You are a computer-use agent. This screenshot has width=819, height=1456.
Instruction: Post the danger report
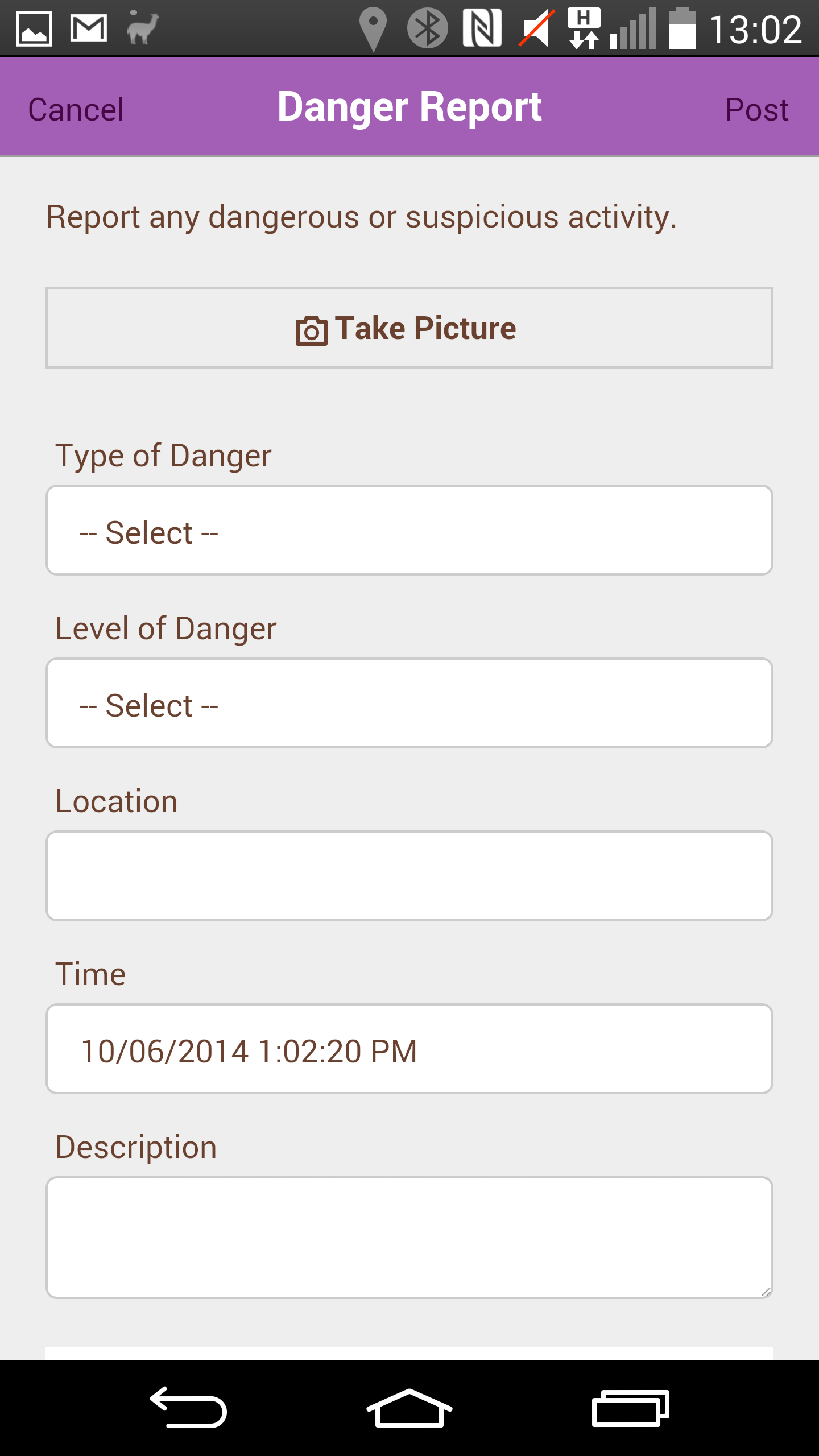tap(756, 109)
